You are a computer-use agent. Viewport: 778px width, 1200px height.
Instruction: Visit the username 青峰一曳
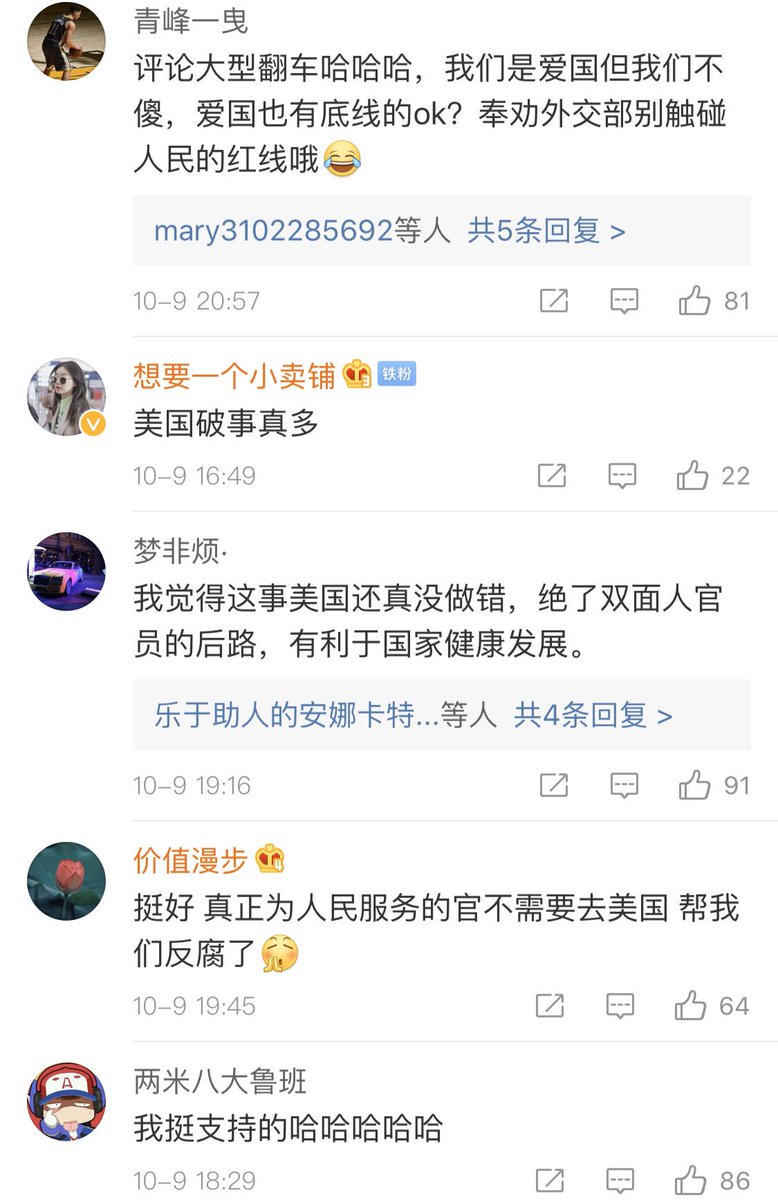coord(191,22)
